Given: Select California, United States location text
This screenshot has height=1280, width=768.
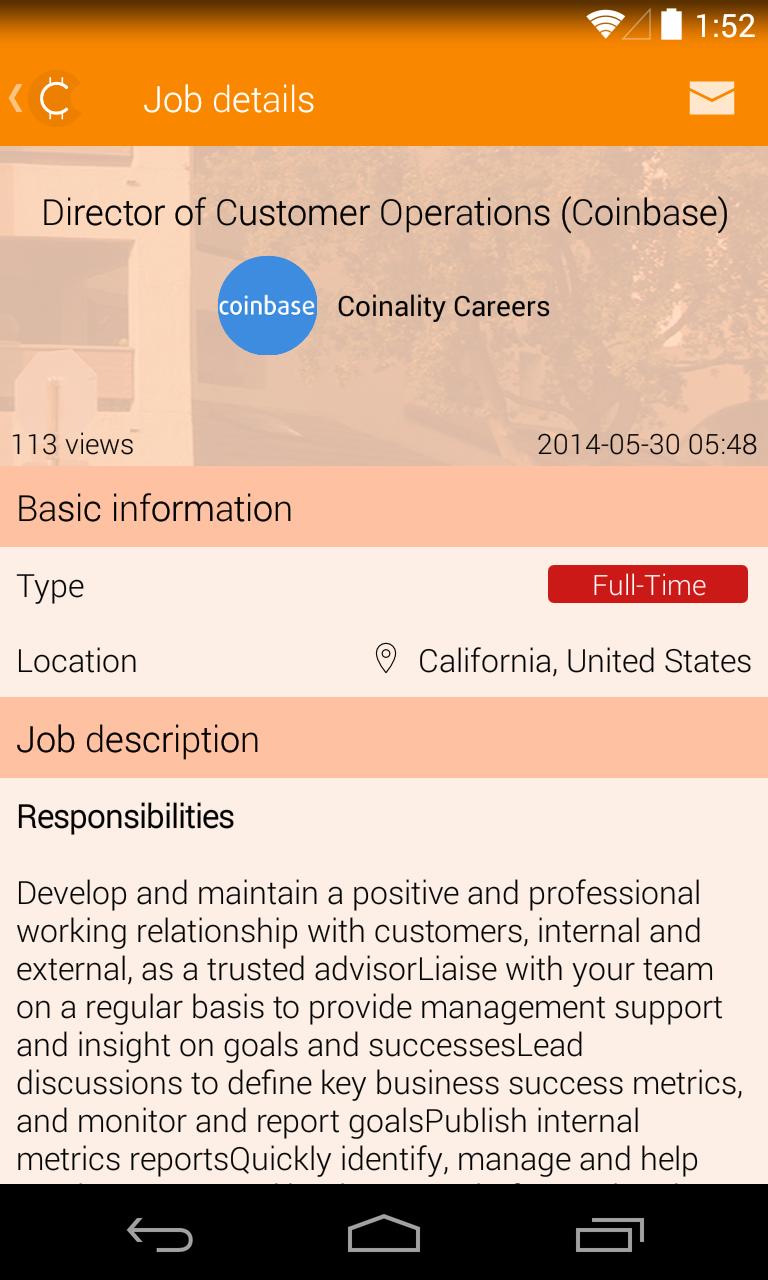Looking at the screenshot, I should pyautogui.click(x=585, y=660).
